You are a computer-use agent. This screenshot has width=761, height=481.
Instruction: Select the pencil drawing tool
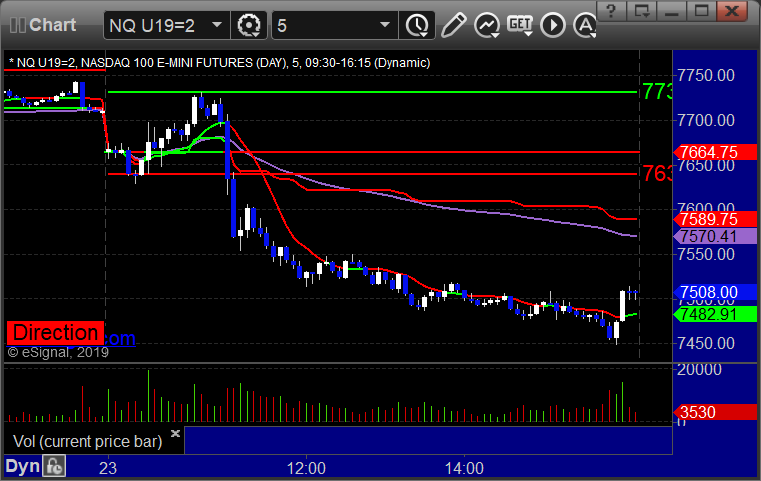[x=452, y=23]
